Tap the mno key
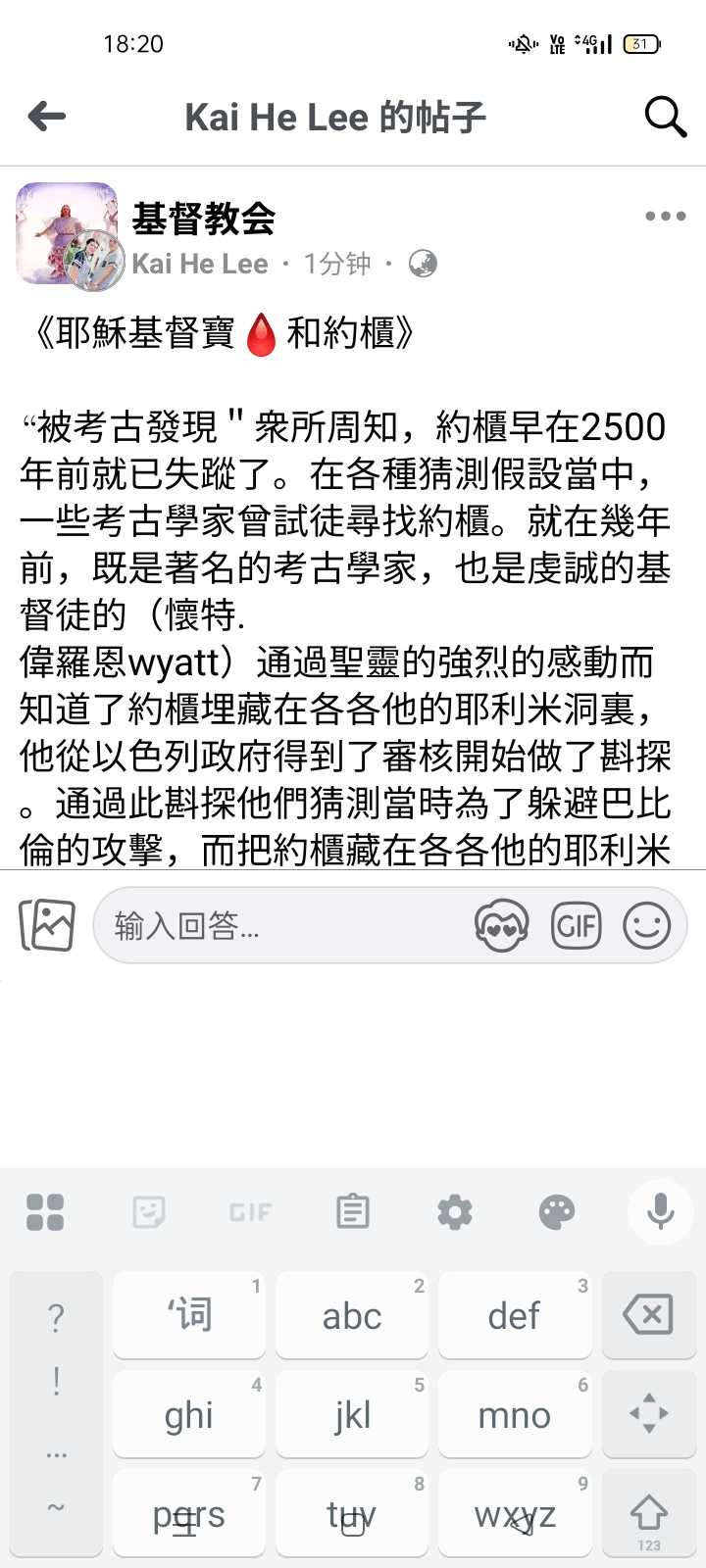Screen dimensions: 706x1568 click(x=514, y=1414)
